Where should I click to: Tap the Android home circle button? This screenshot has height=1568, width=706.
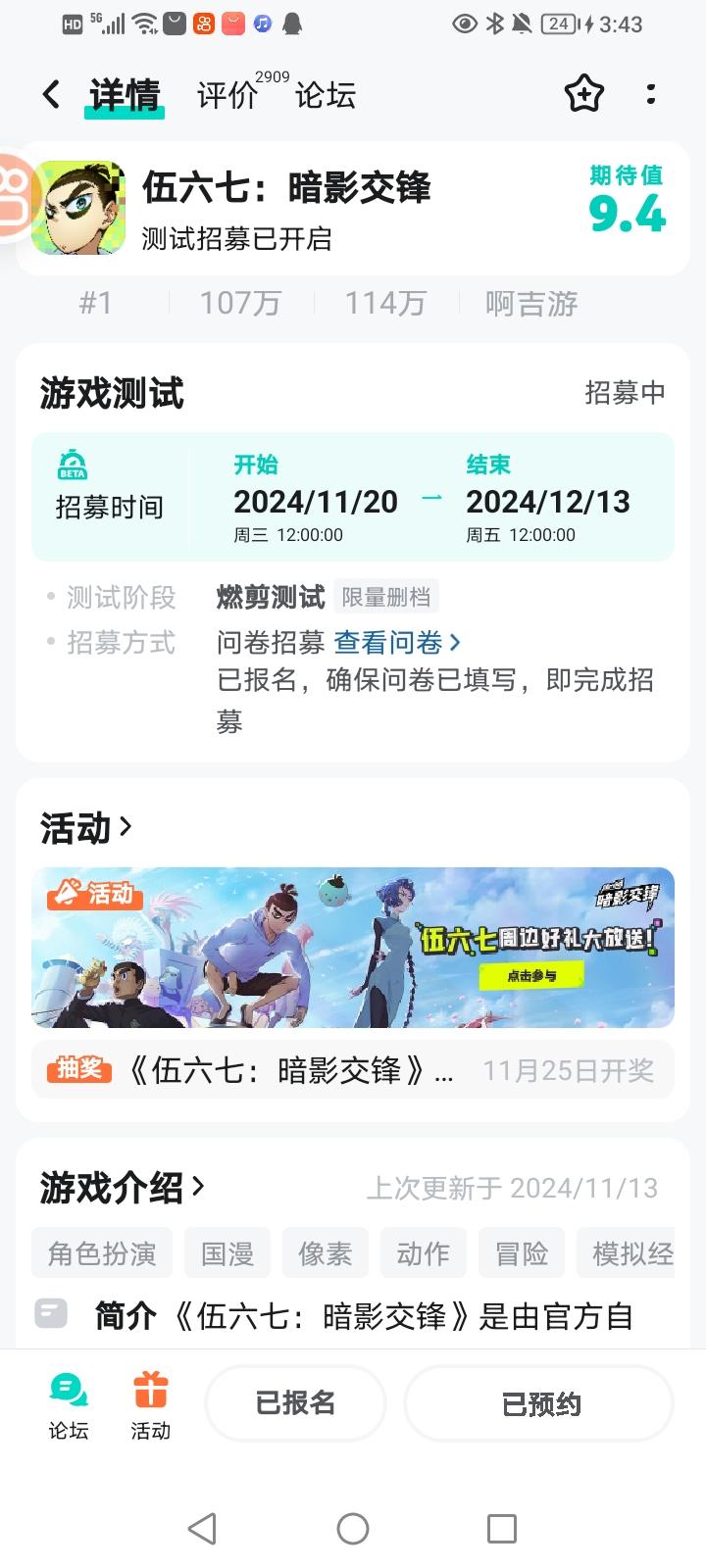pos(353,1528)
